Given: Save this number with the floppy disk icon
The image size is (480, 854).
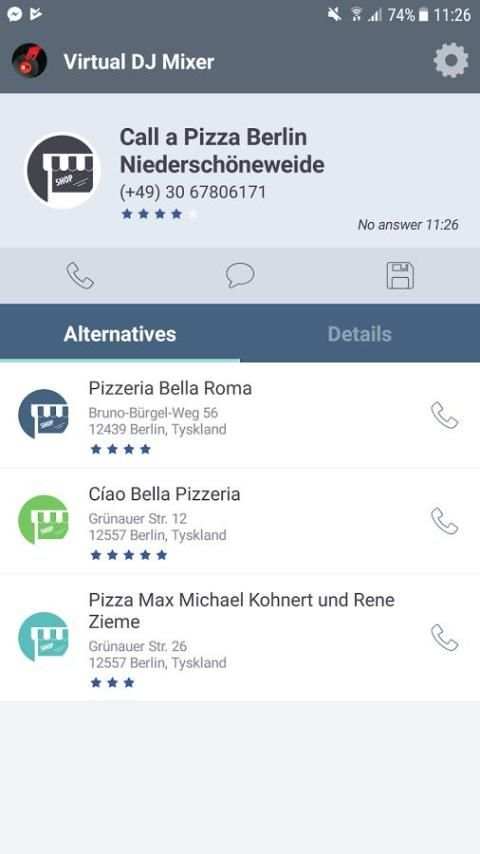Looking at the screenshot, I should pyautogui.click(x=400, y=276).
